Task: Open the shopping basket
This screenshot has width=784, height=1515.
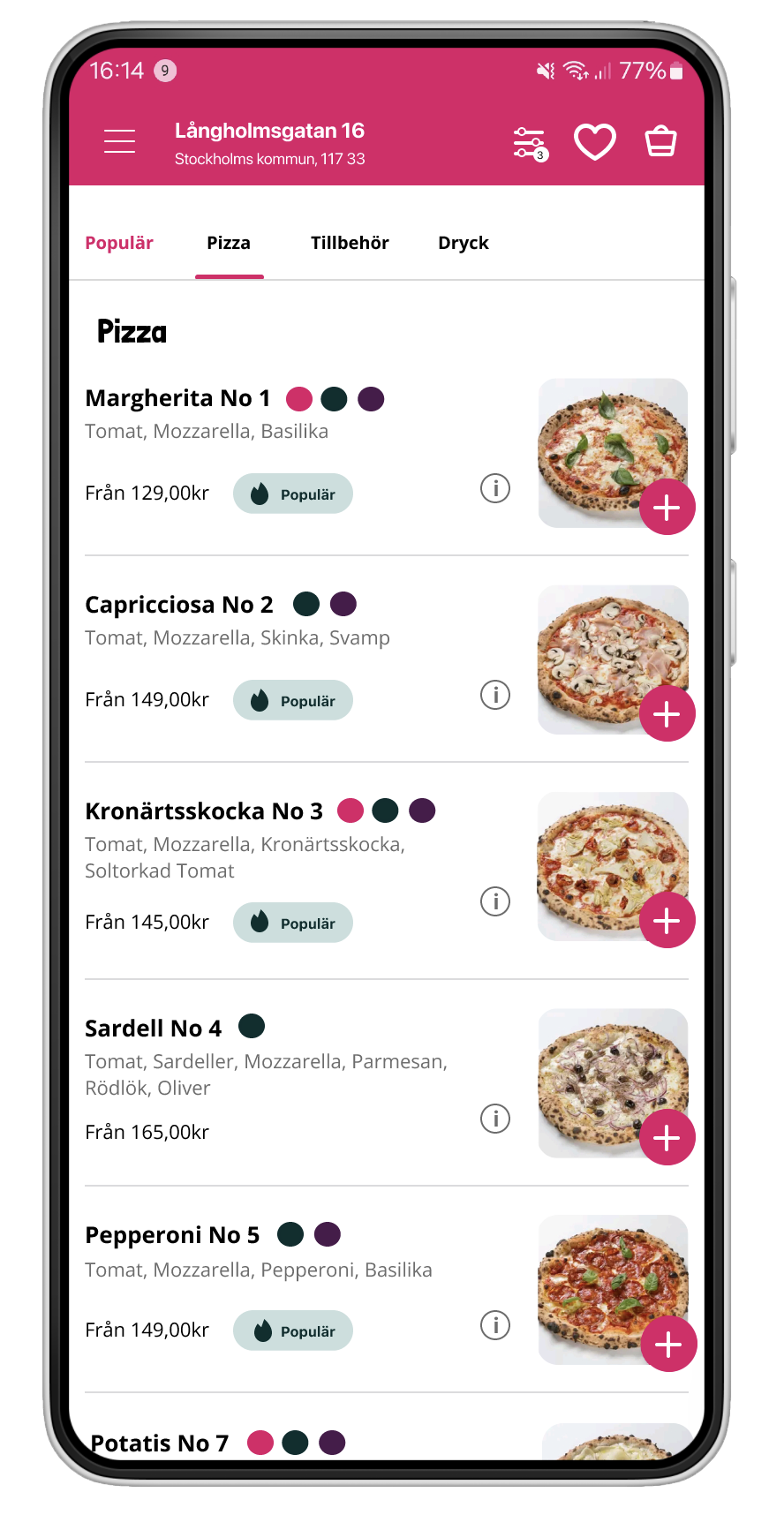Action: point(660,141)
